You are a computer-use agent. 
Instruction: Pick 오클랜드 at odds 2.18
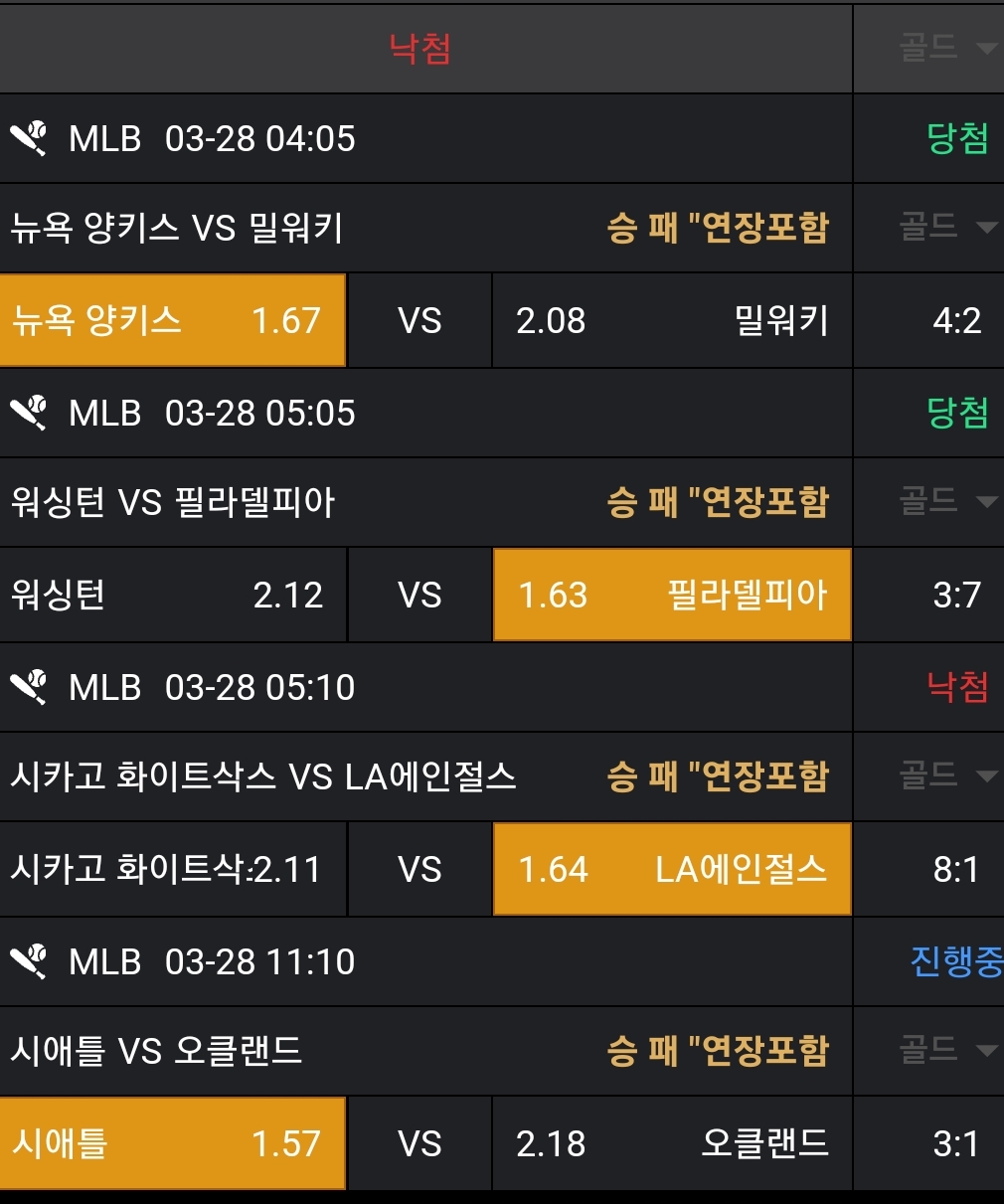tap(672, 1143)
